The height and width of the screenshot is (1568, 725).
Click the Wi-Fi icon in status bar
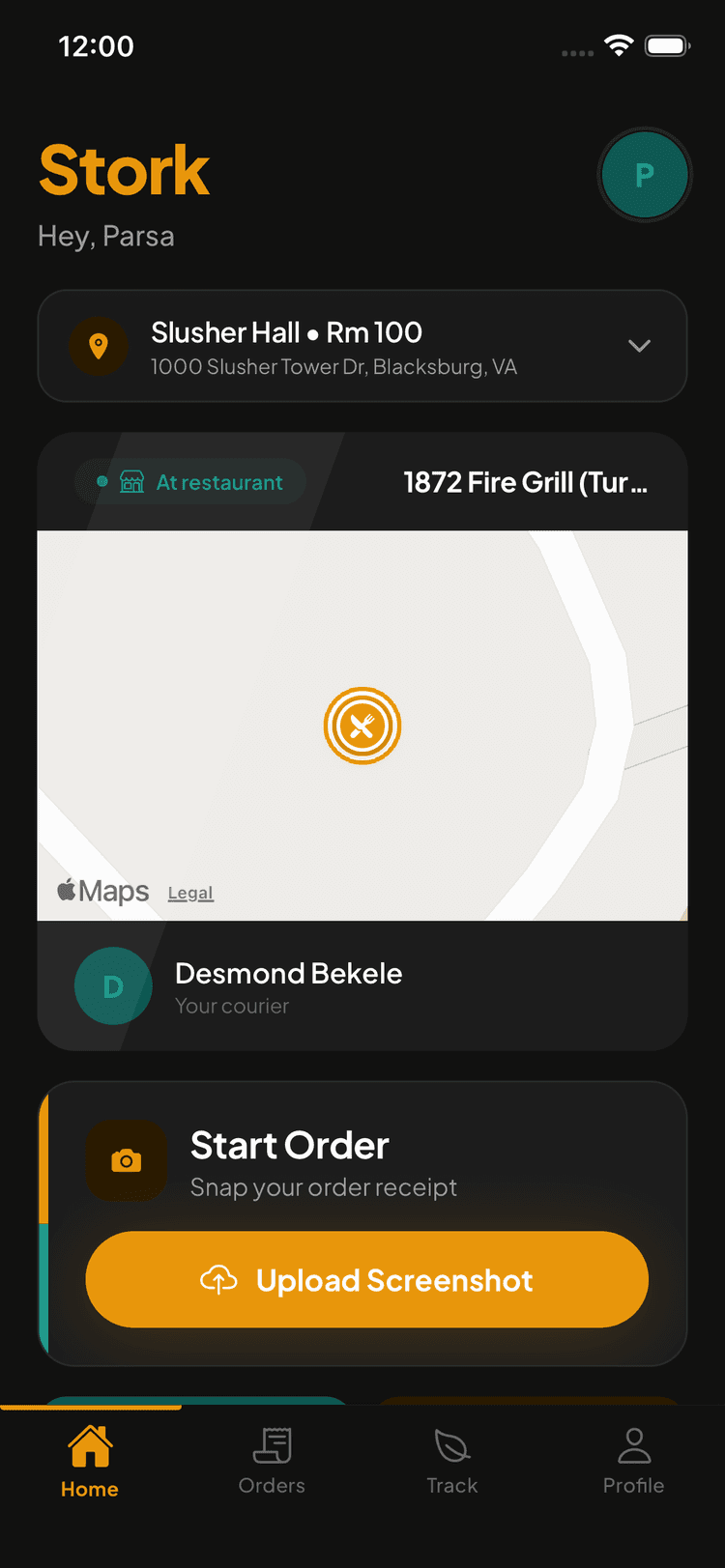click(x=620, y=44)
